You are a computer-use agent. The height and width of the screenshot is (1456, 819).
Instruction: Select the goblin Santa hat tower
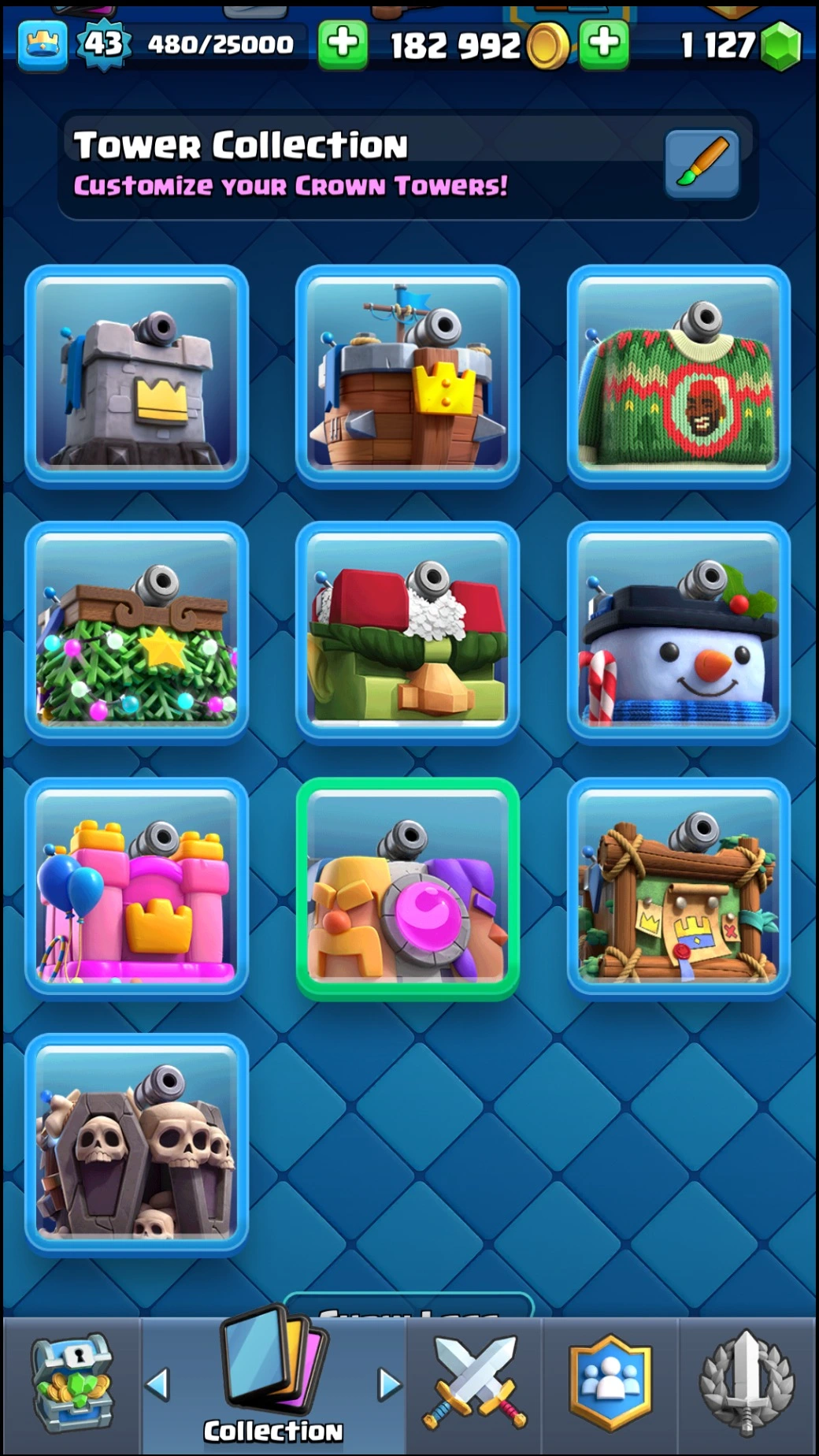(x=407, y=632)
